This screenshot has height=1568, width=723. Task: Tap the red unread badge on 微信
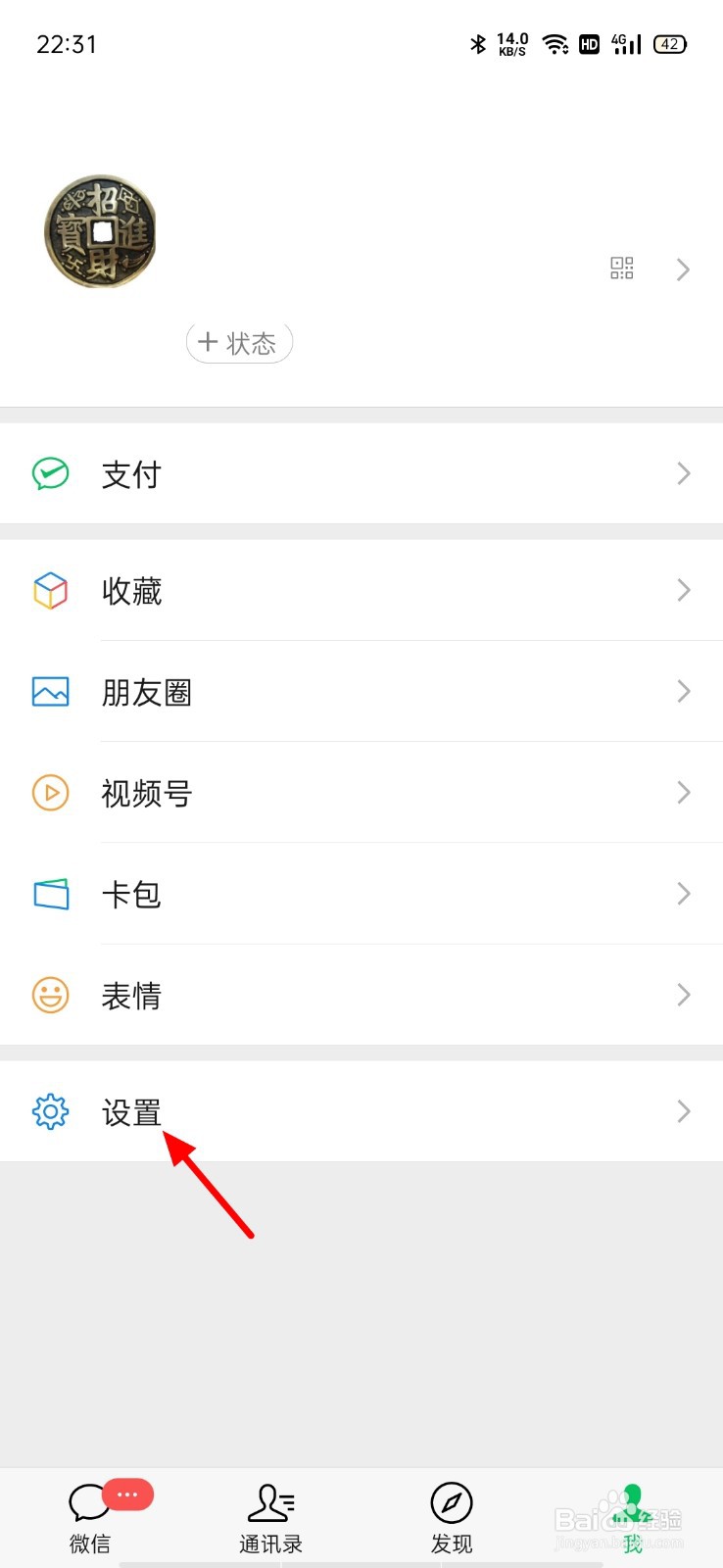128,1494
